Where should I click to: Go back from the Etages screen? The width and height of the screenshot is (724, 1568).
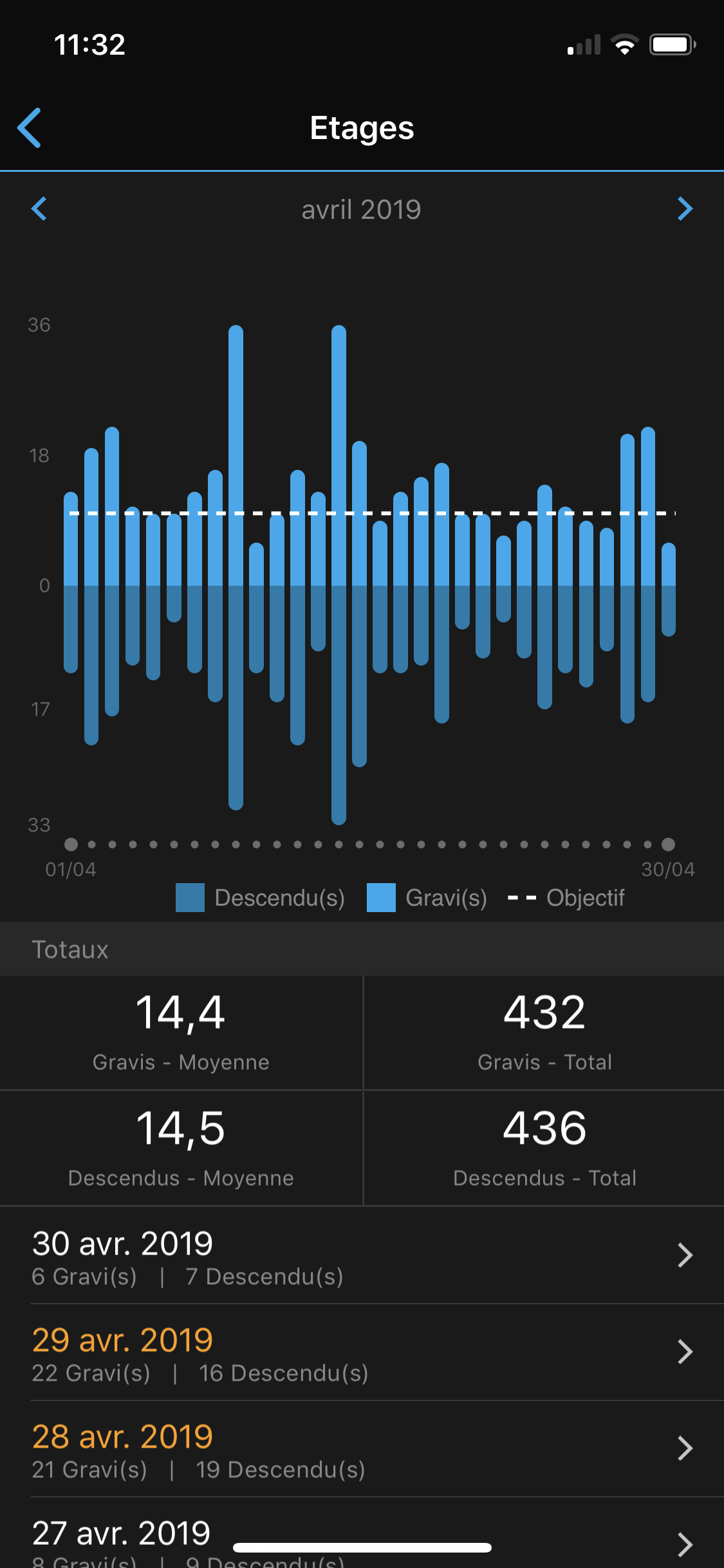[30, 127]
